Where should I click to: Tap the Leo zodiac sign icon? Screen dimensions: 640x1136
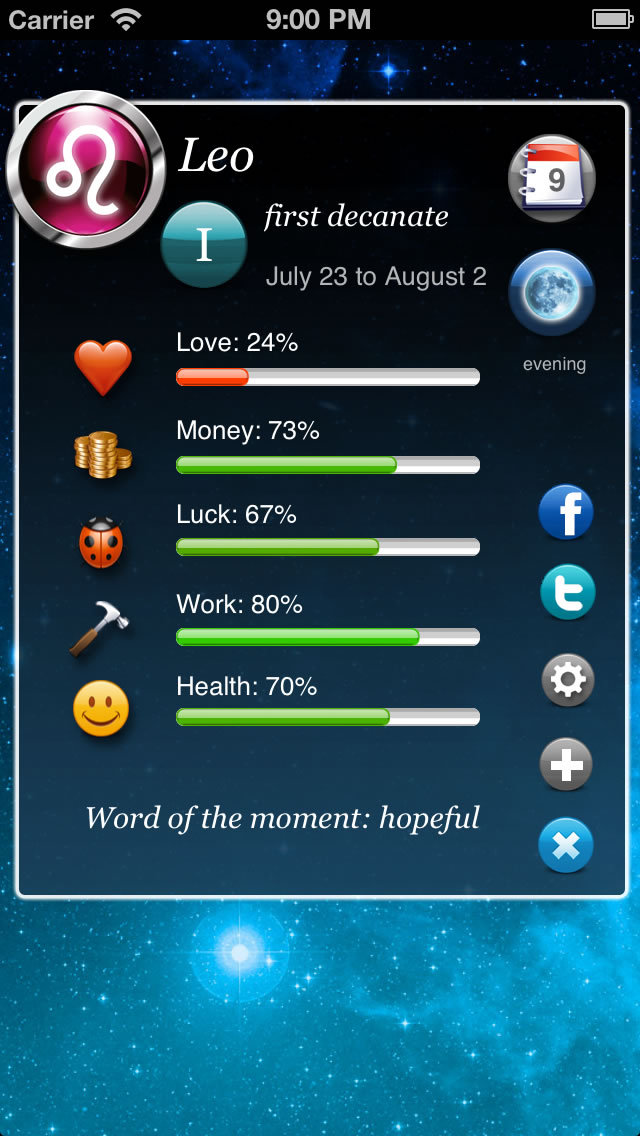pyautogui.click(x=86, y=169)
